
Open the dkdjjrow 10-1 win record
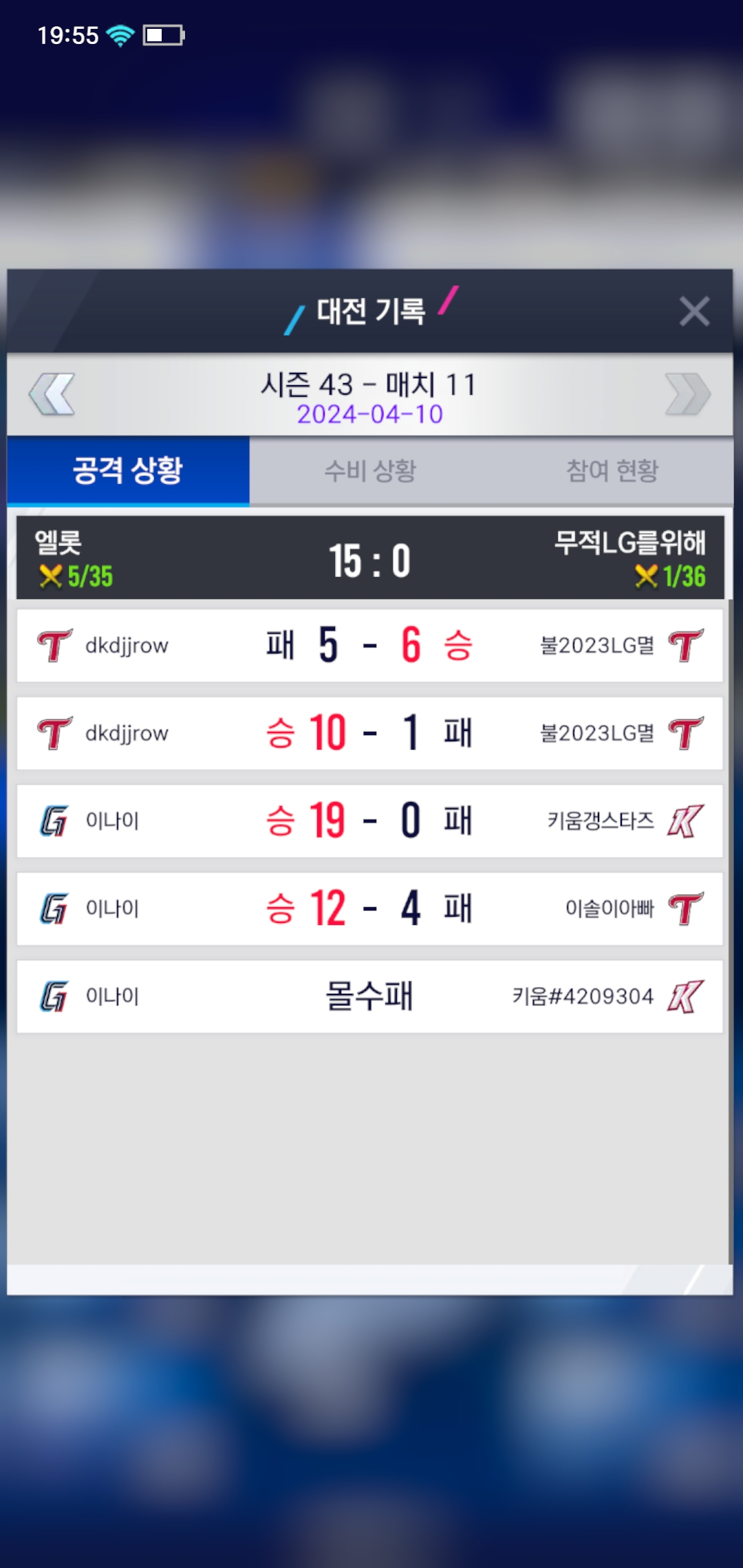[369, 733]
